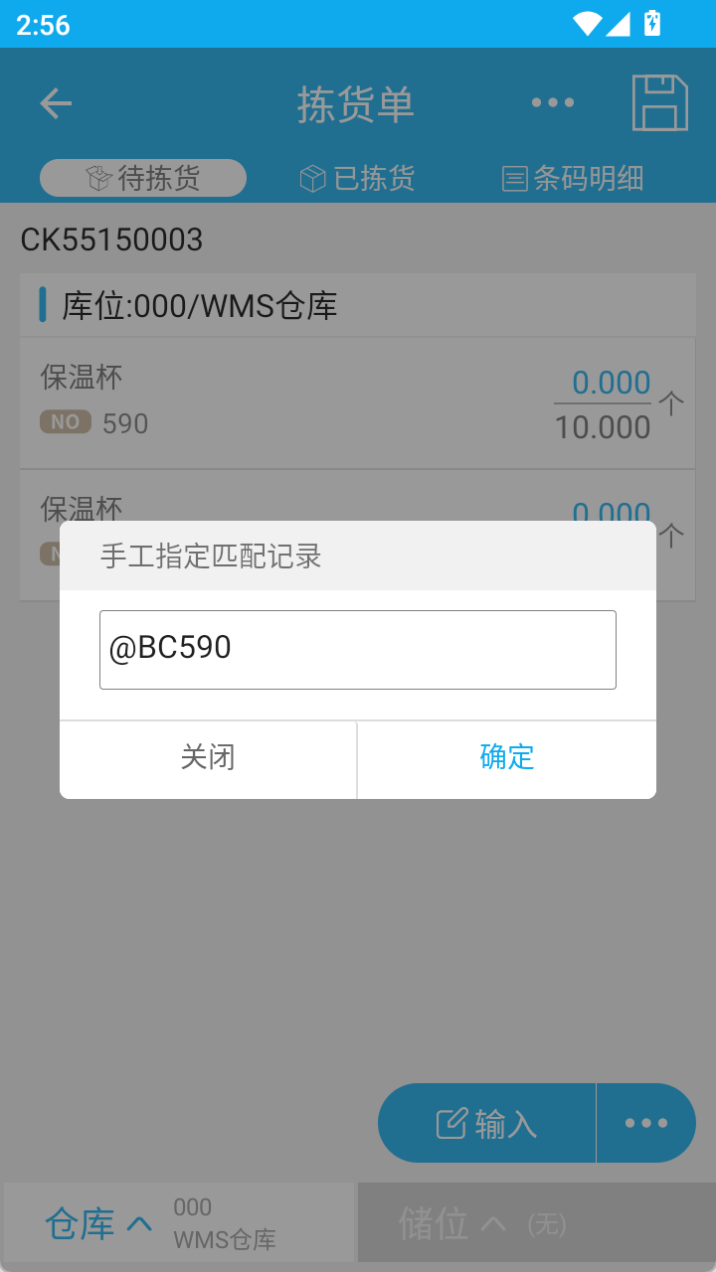This screenshot has height=1272, width=716.
Task: Expand the 仓库 selector
Action: coord(180,1223)
